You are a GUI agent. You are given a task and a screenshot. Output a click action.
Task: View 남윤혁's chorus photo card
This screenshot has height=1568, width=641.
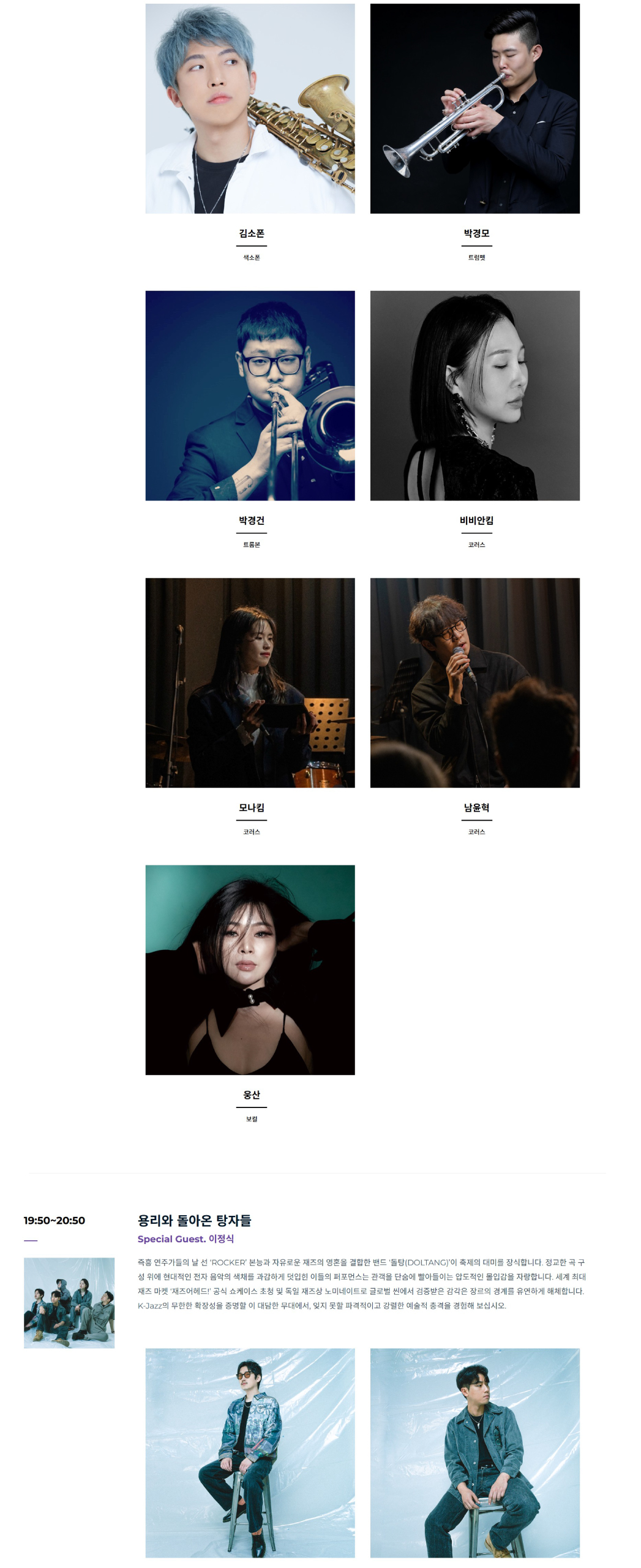tap(474, 682)
